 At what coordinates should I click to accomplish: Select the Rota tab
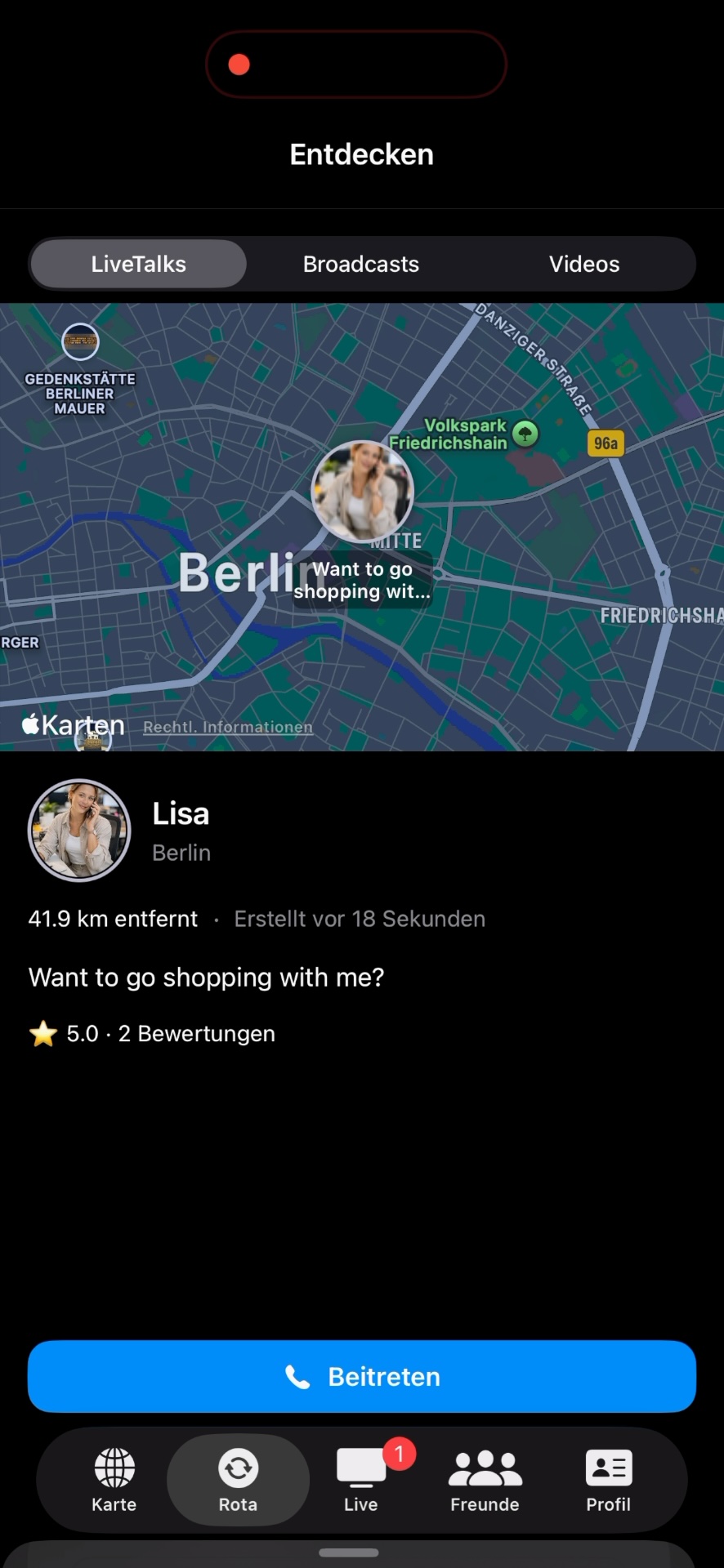(238, 1480)
